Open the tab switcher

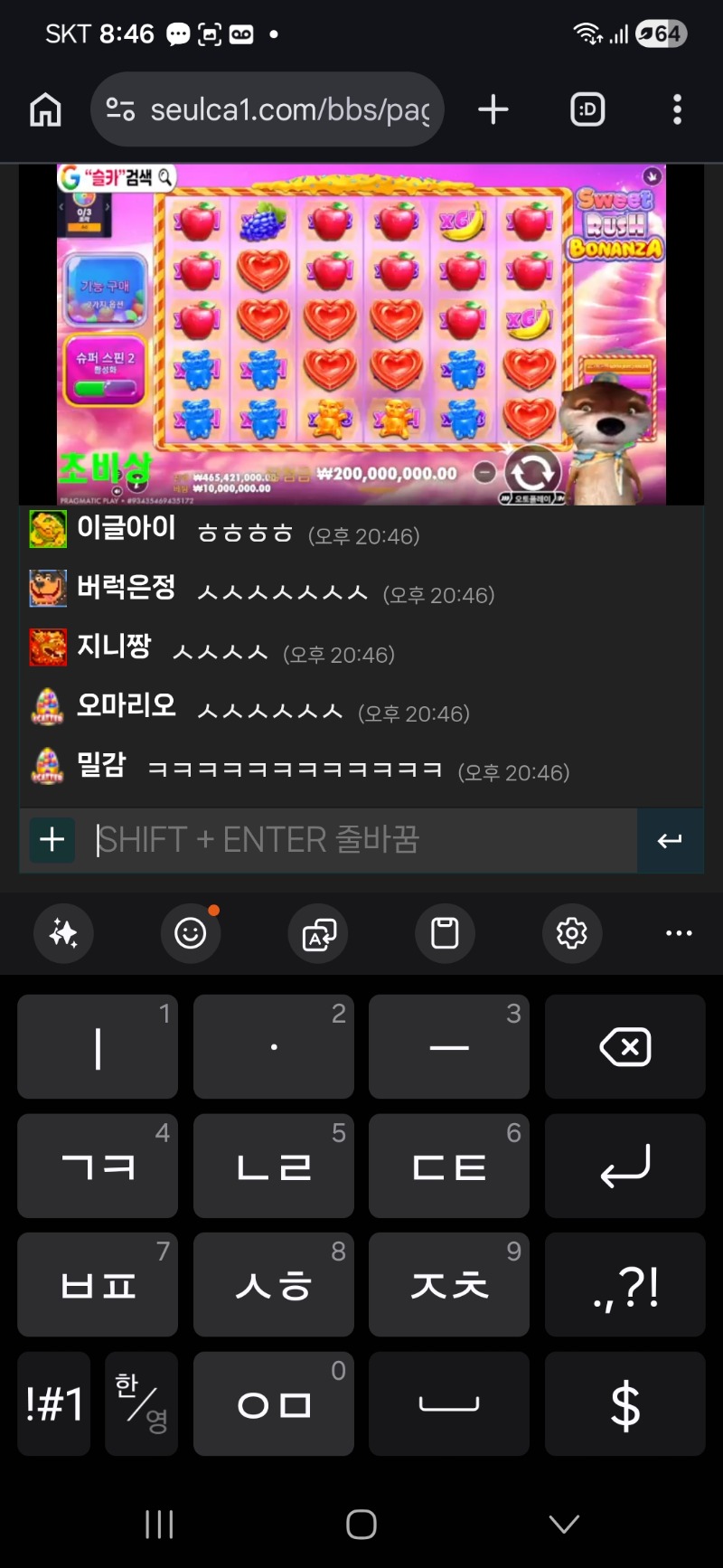coord(587,110)
